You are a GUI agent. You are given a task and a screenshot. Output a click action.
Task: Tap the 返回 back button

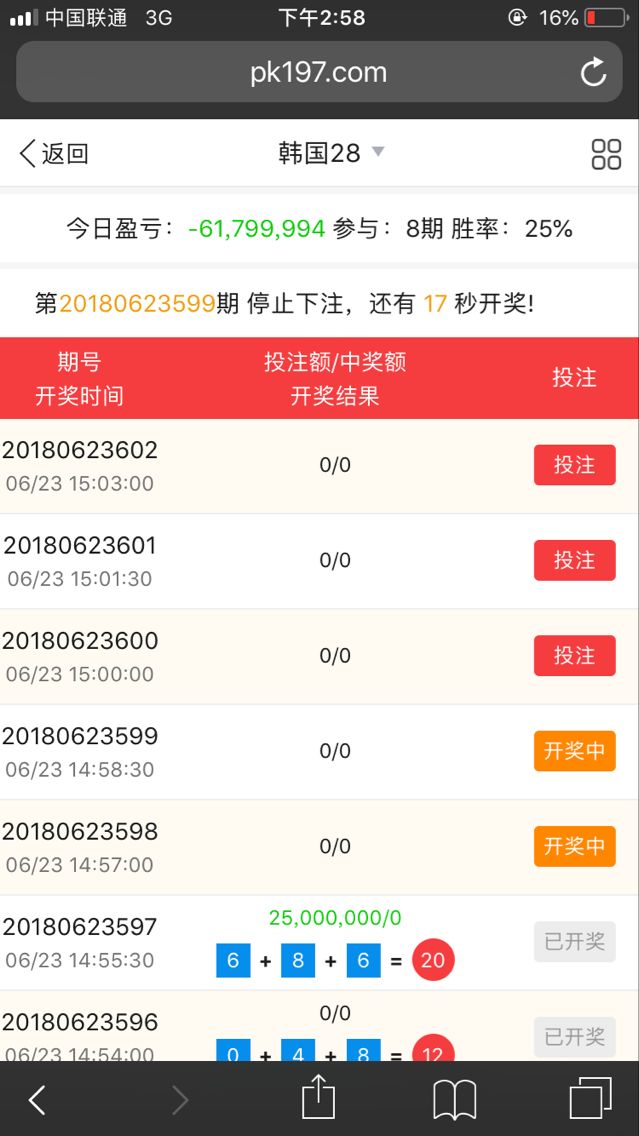click(54, 153)
